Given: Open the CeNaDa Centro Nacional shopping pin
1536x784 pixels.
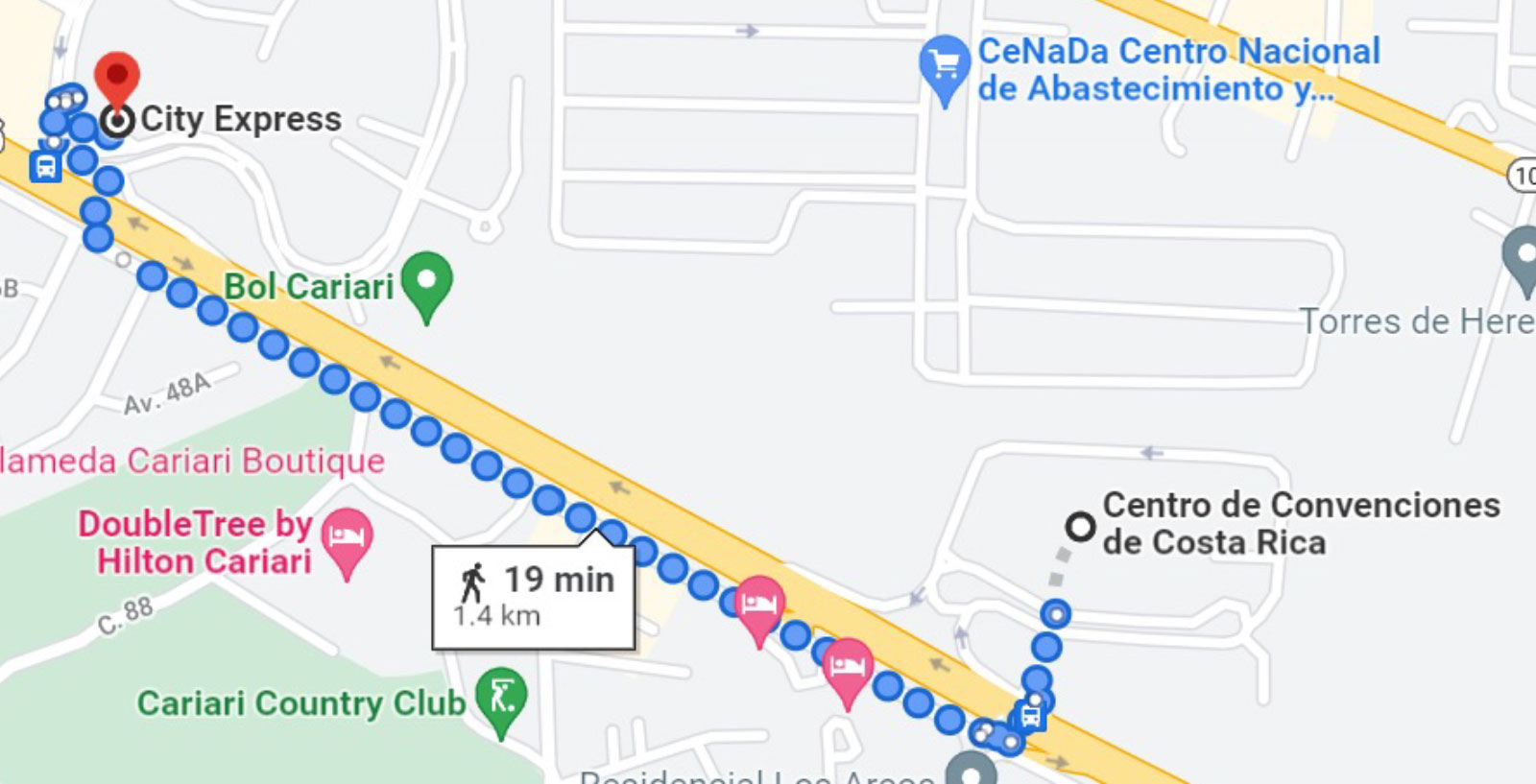Looking at the screenshot, I should [x=944, y=65].
